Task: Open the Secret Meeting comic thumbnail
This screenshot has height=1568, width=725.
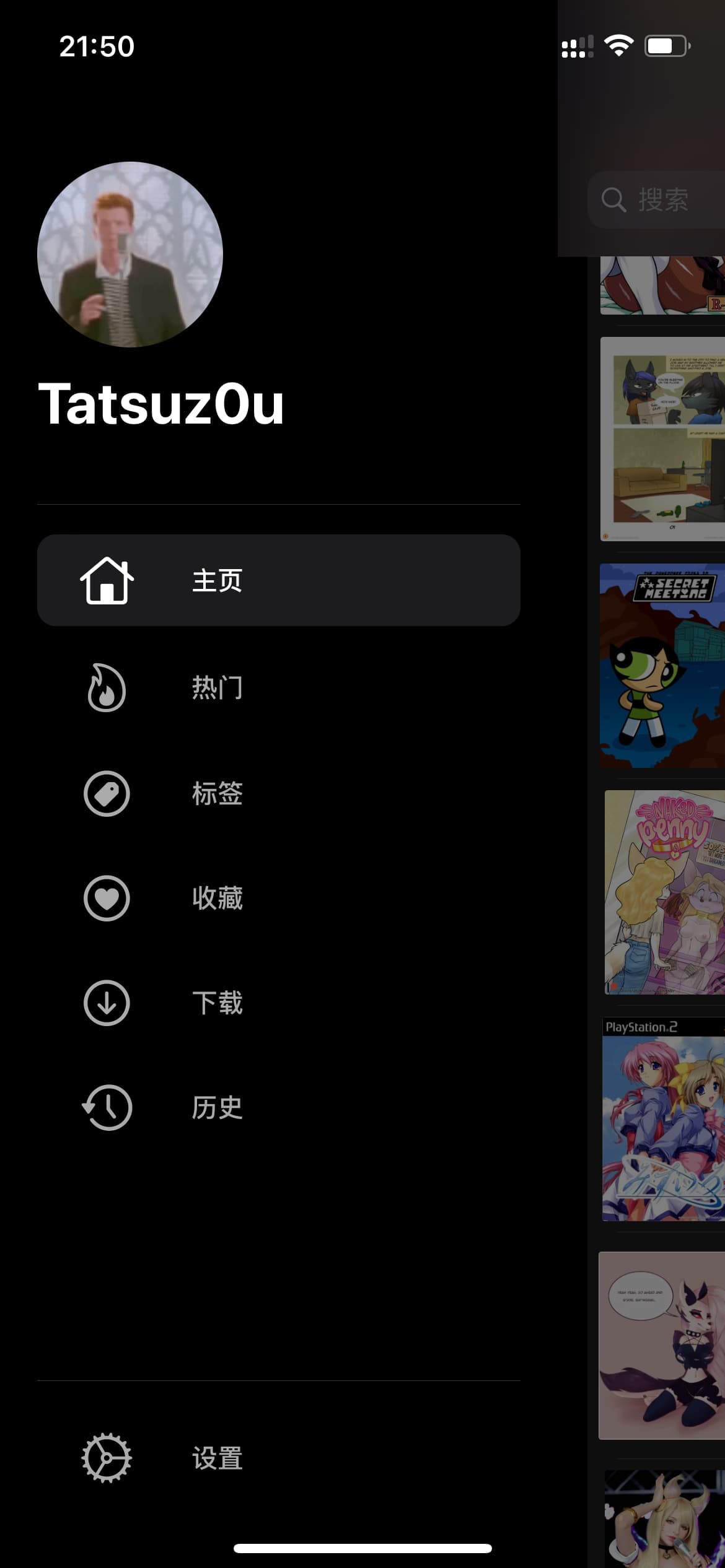Action: (662, 666)
